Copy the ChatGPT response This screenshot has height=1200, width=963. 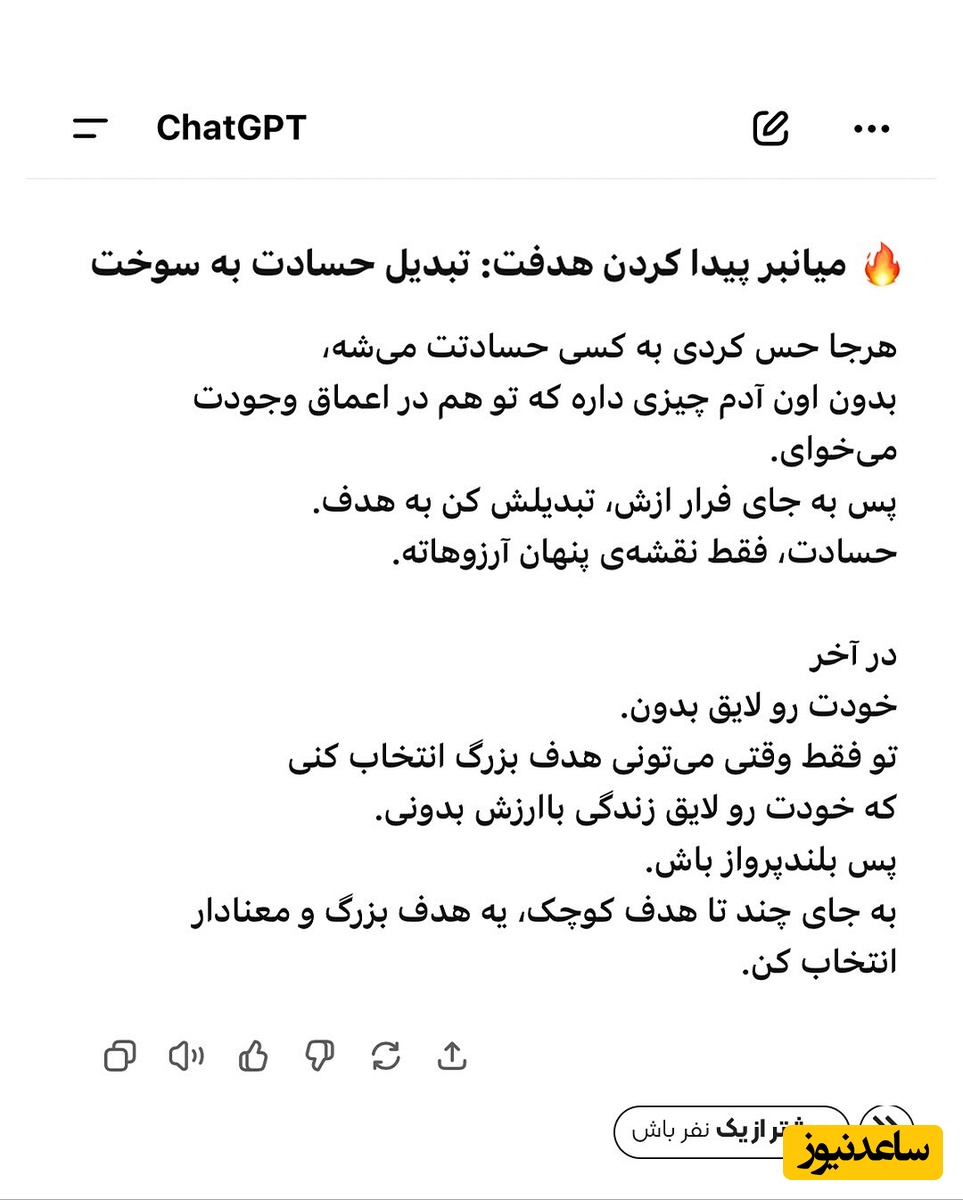coord(120,1055)
